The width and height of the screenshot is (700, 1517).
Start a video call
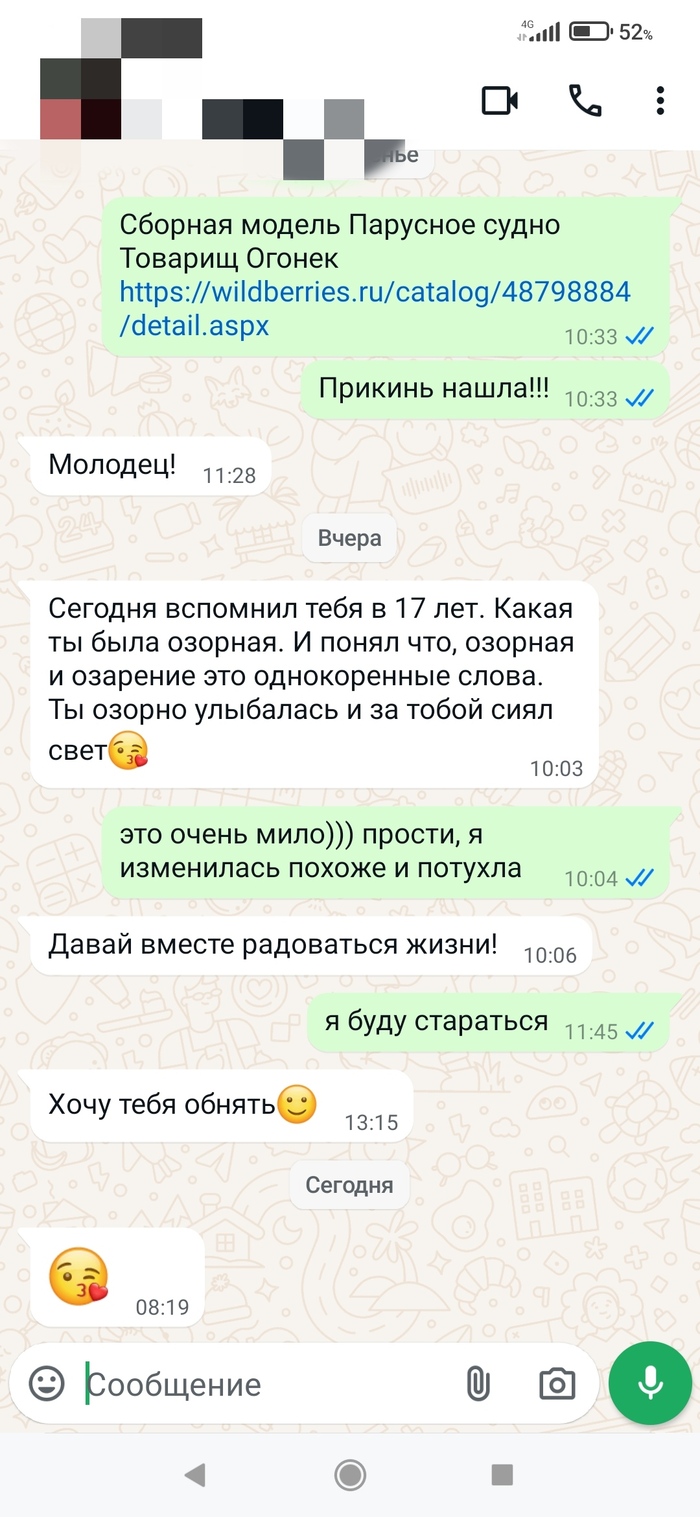coord(499,100)
